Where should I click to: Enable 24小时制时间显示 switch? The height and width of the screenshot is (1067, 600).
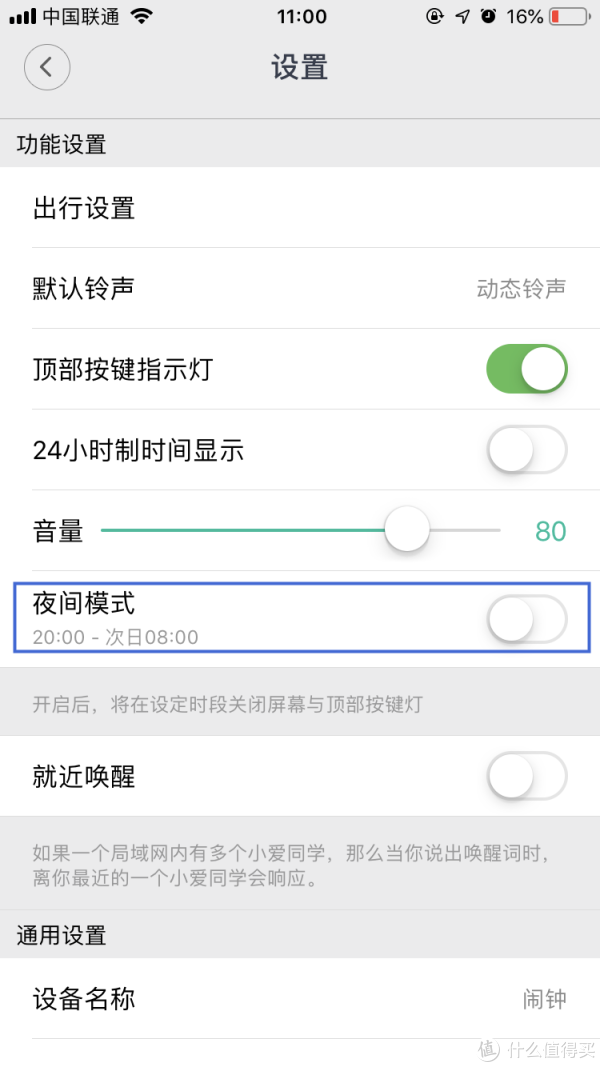(x=527, y=450)
